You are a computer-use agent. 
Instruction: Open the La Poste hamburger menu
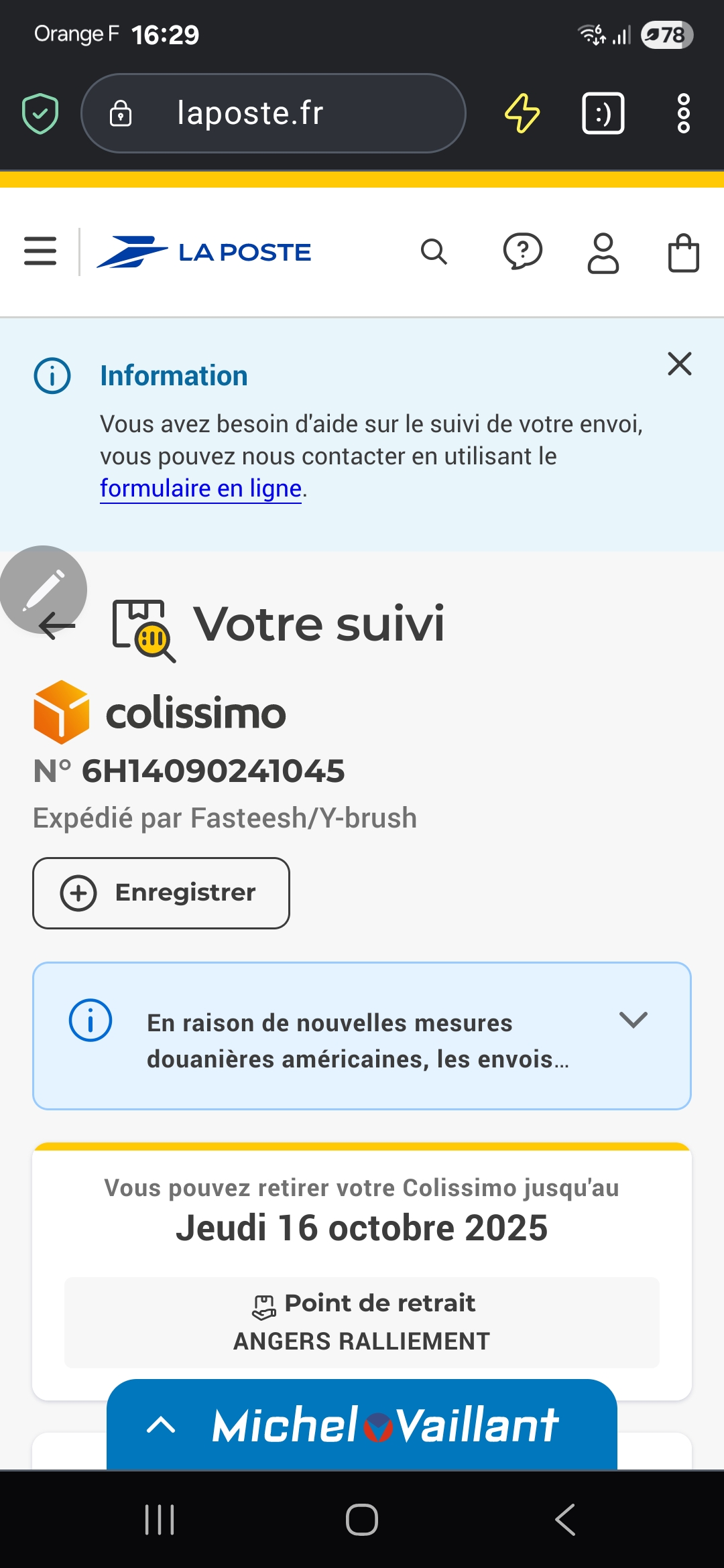(x=40, y=251)
